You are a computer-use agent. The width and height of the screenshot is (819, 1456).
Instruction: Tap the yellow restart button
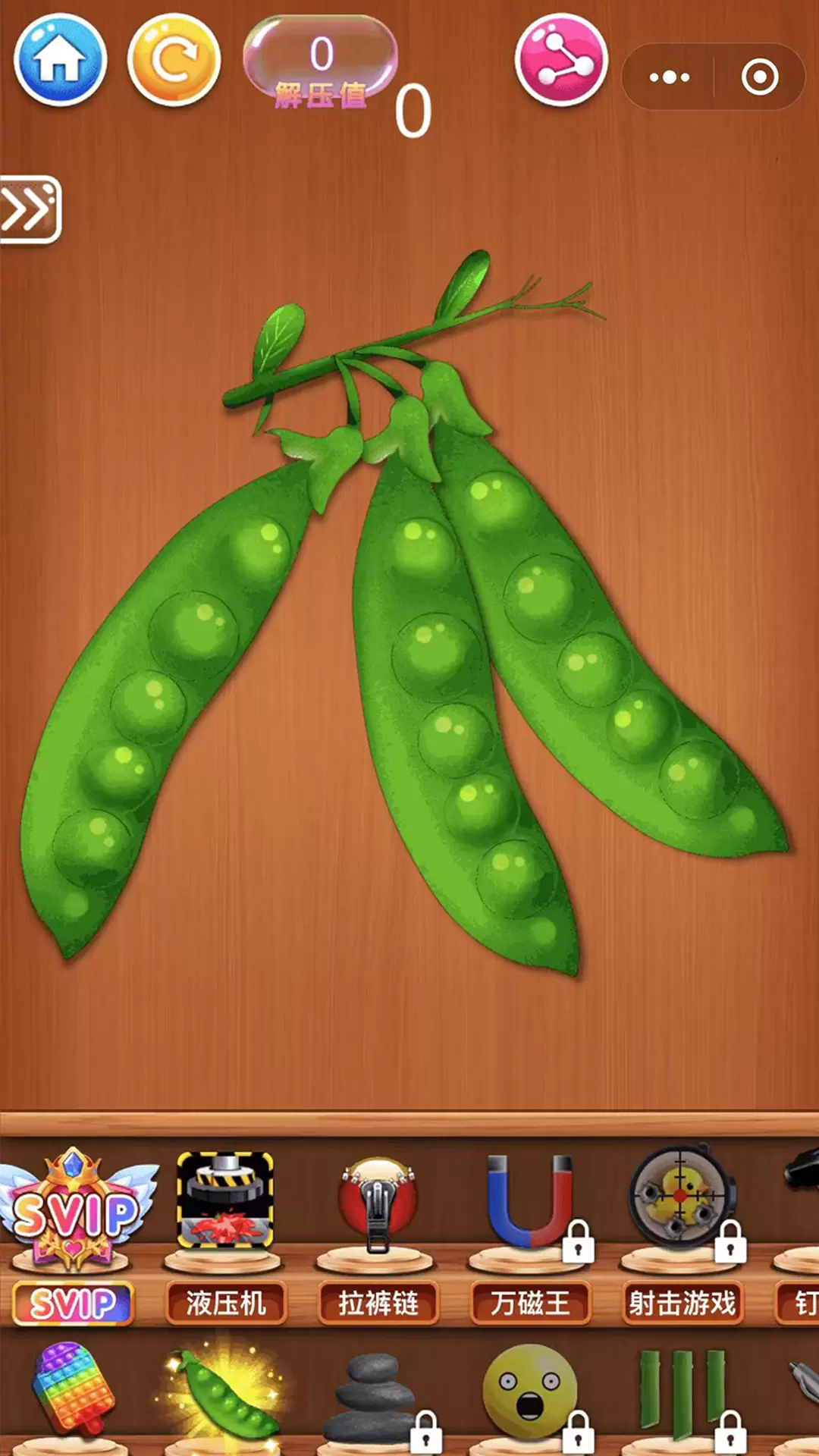click(x=174, y=59)
